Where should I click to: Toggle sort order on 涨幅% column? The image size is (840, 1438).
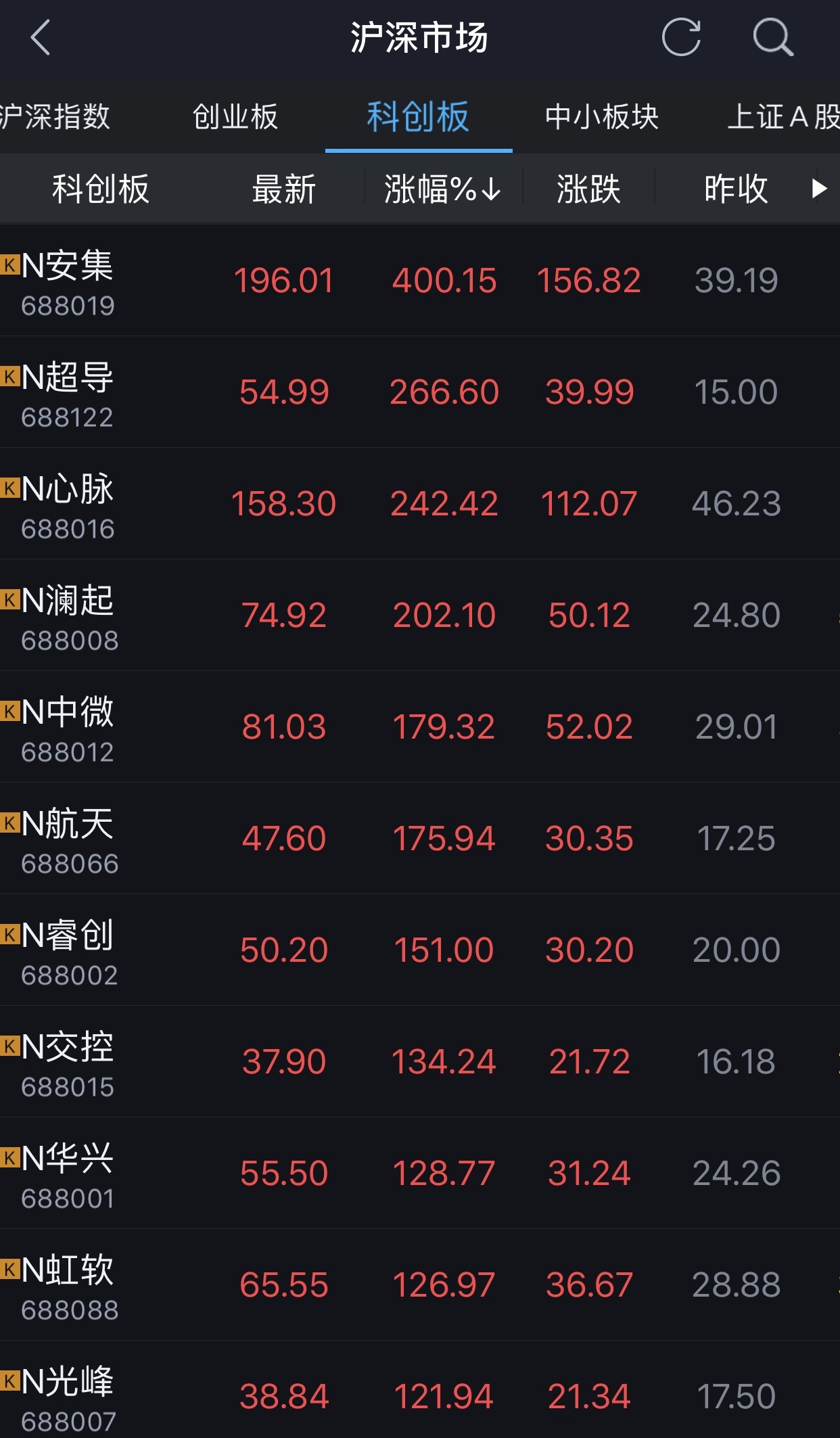point(442,189)
